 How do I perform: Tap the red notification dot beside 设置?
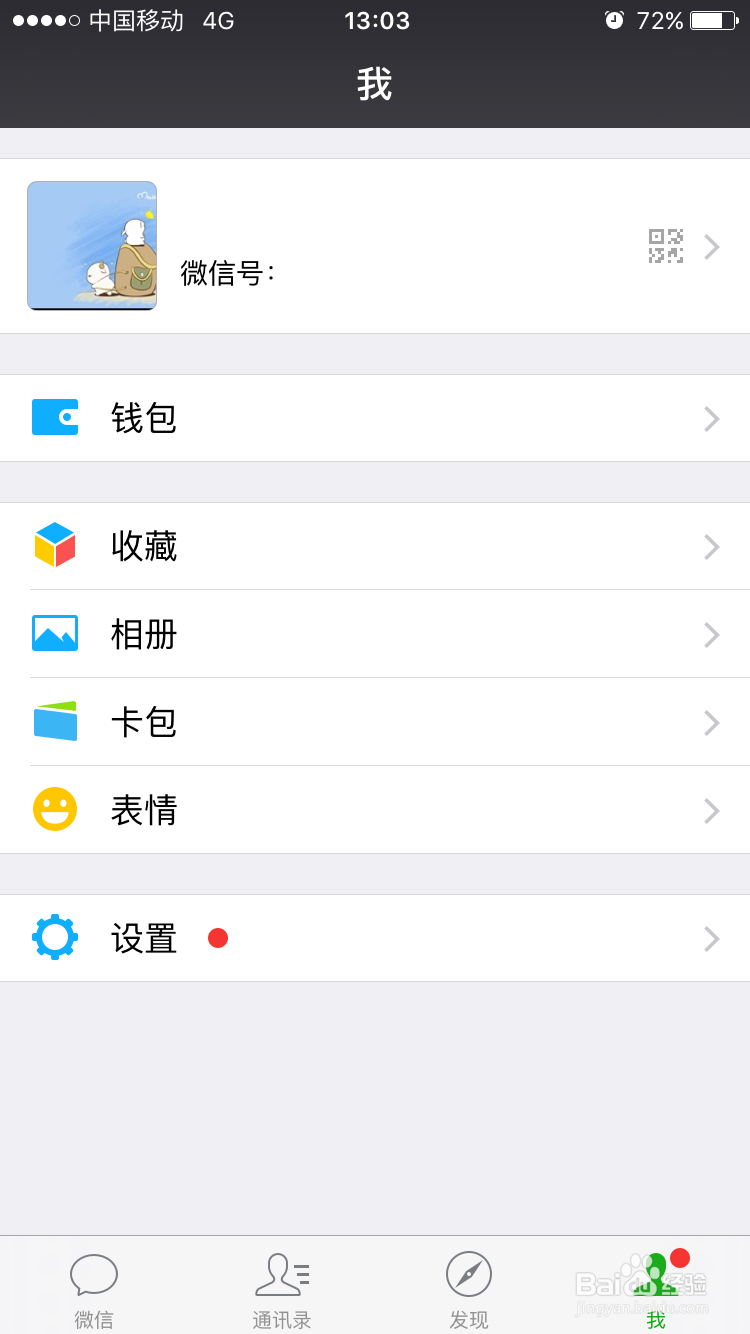pos(218,938)
